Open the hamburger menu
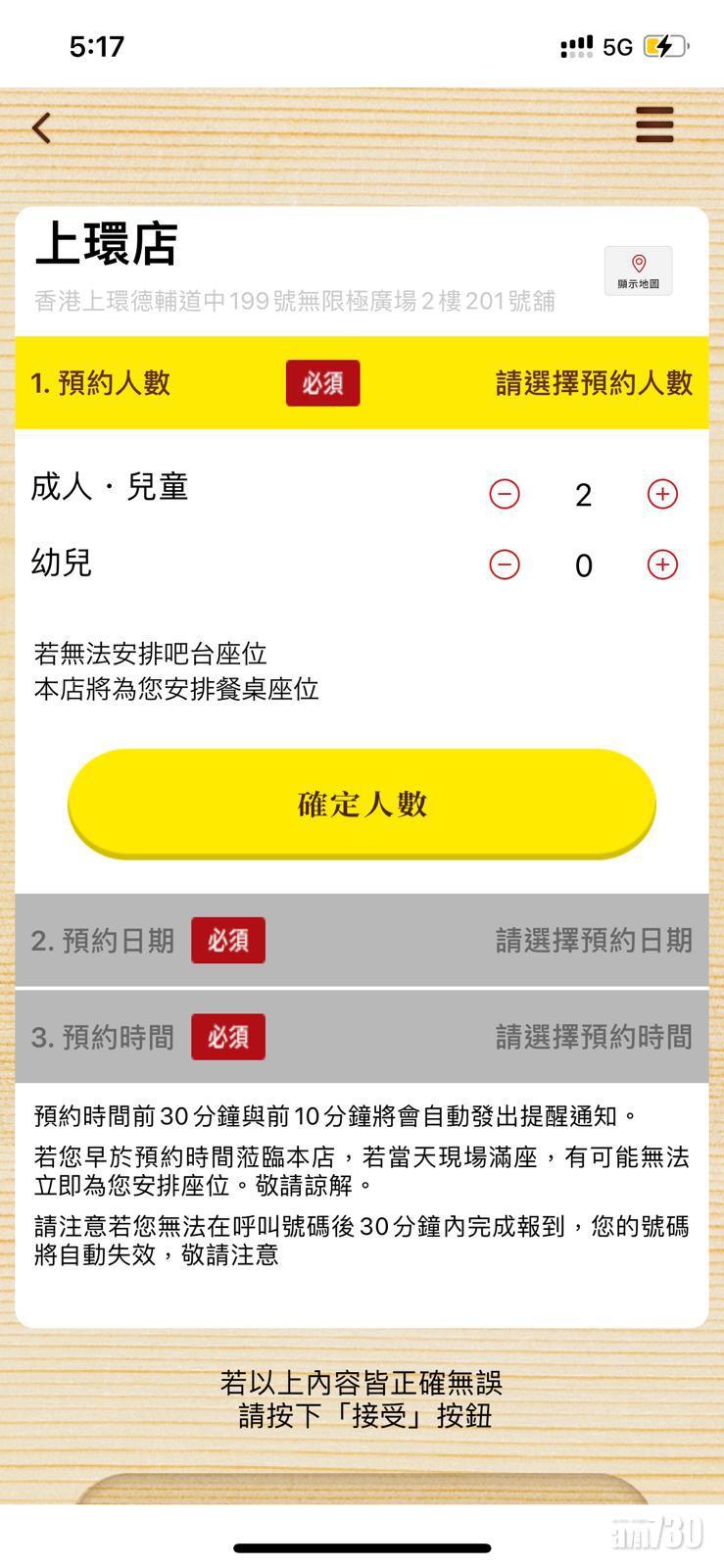The width and height of the screenshot is (724, 1568). click(x=654, y=125)
